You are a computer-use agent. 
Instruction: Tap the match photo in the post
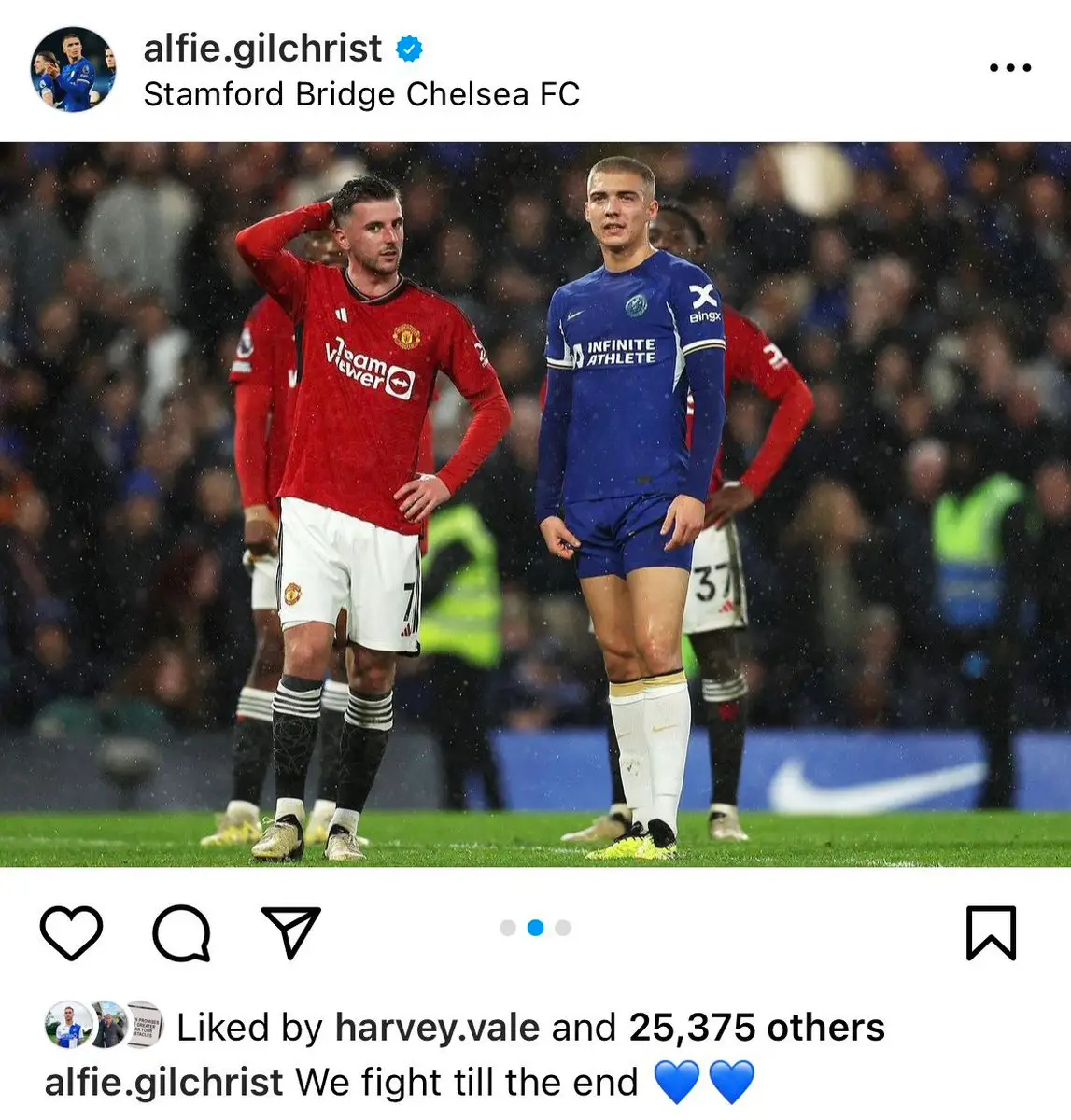click(535, 504)
